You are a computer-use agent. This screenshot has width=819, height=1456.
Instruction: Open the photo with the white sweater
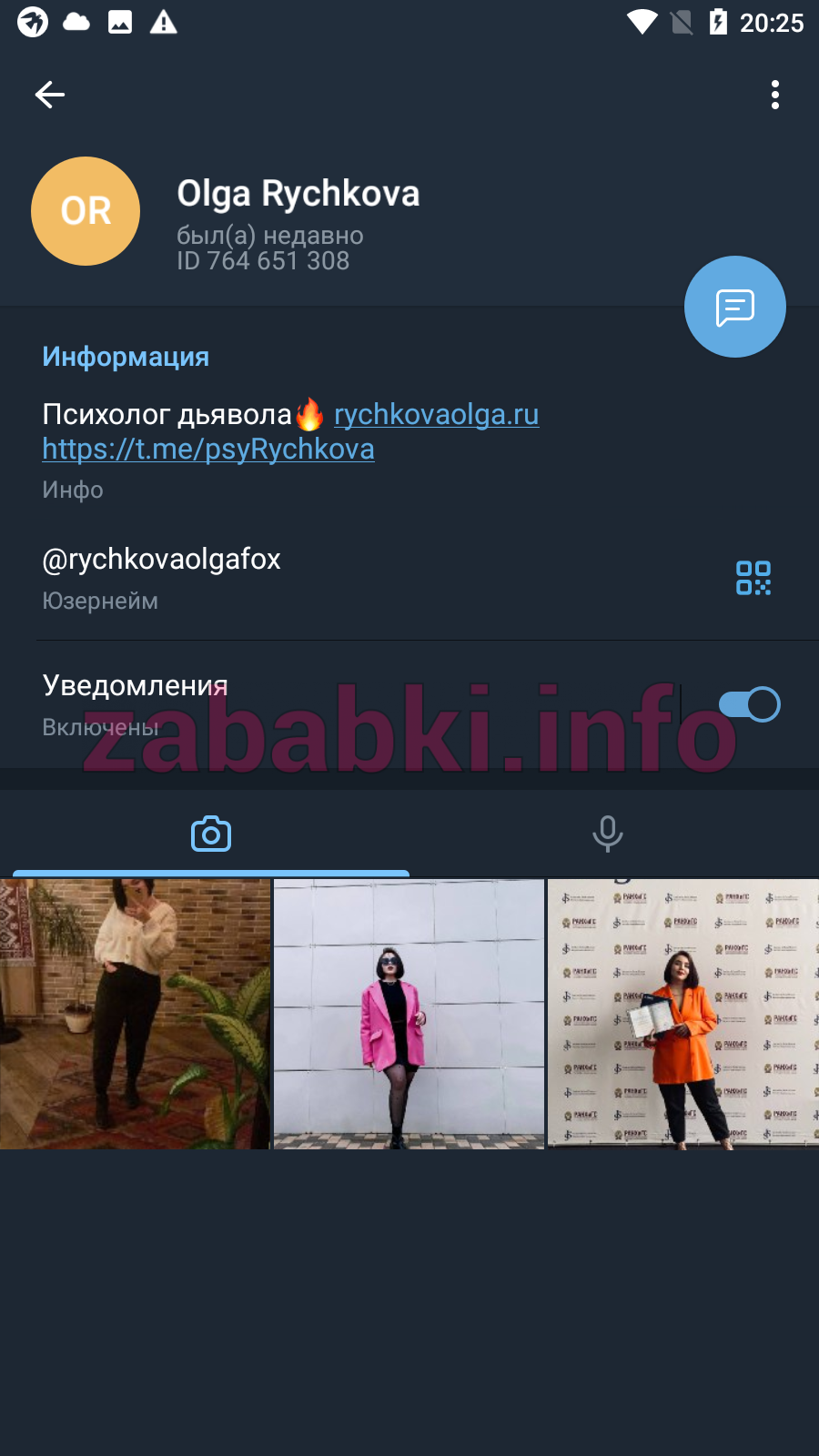click(135, 1014)
